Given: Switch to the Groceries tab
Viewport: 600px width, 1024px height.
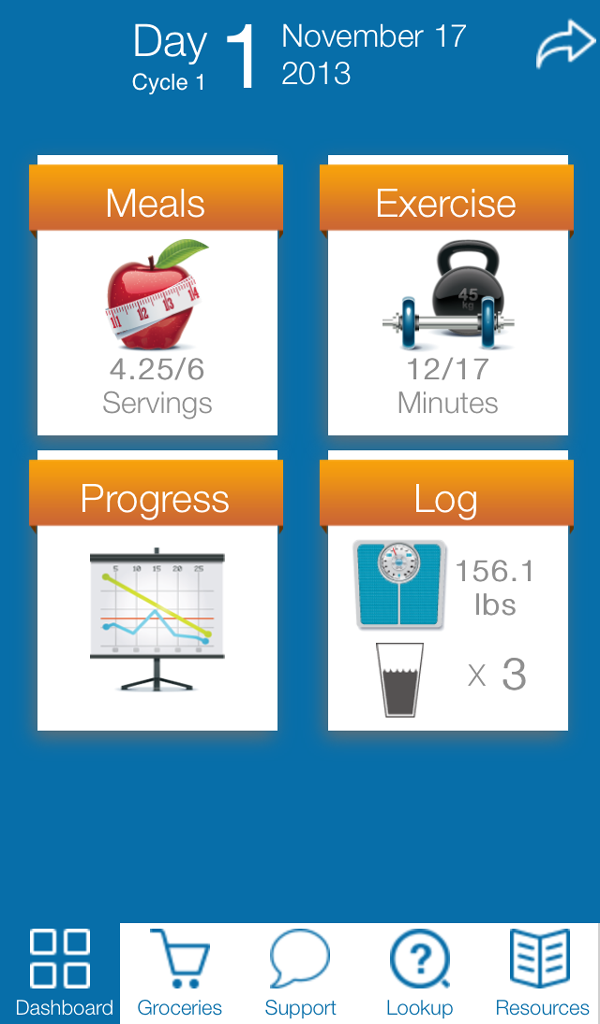Looking at the screenshot, I should [x=180, y=972].
